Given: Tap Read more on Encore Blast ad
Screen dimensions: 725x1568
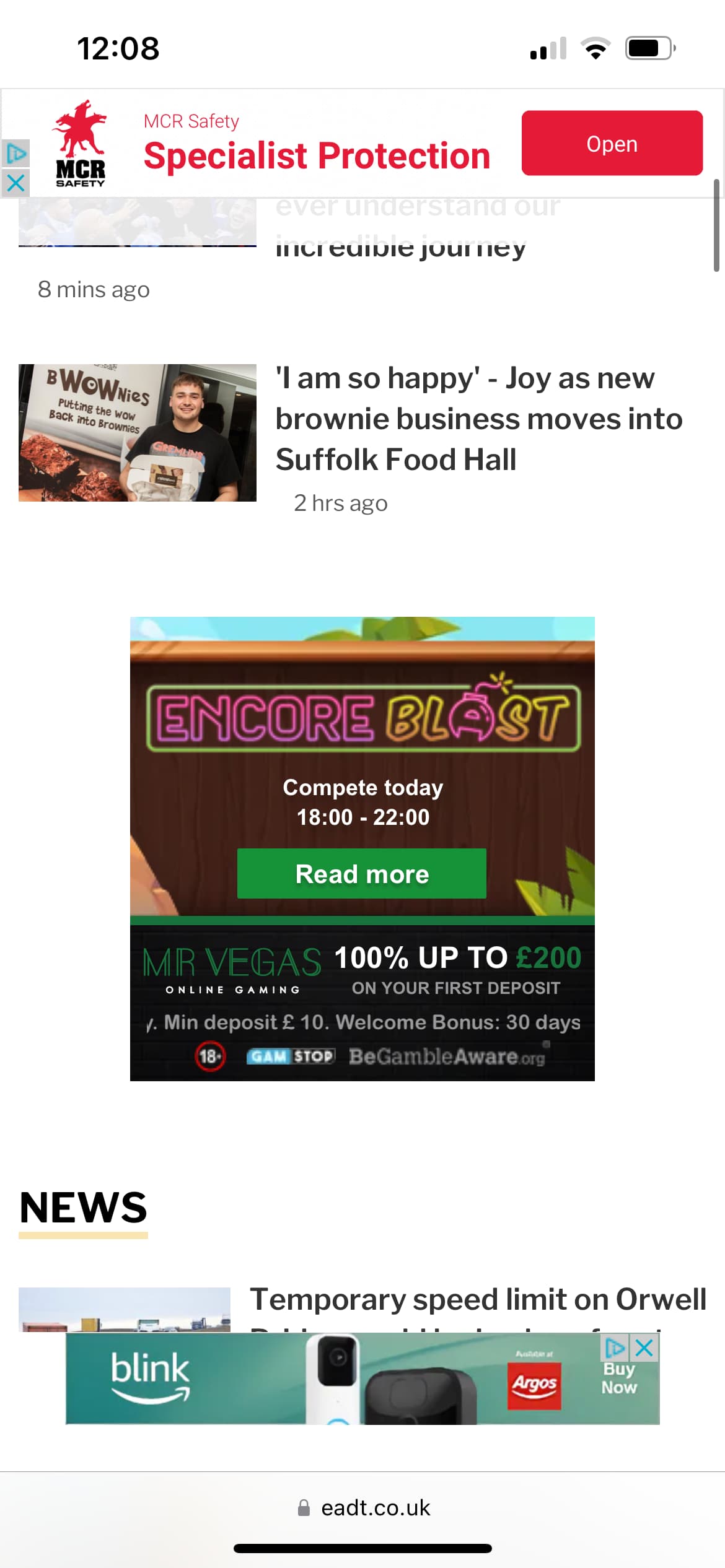Looking at the screenshot, I should (362, 874).
